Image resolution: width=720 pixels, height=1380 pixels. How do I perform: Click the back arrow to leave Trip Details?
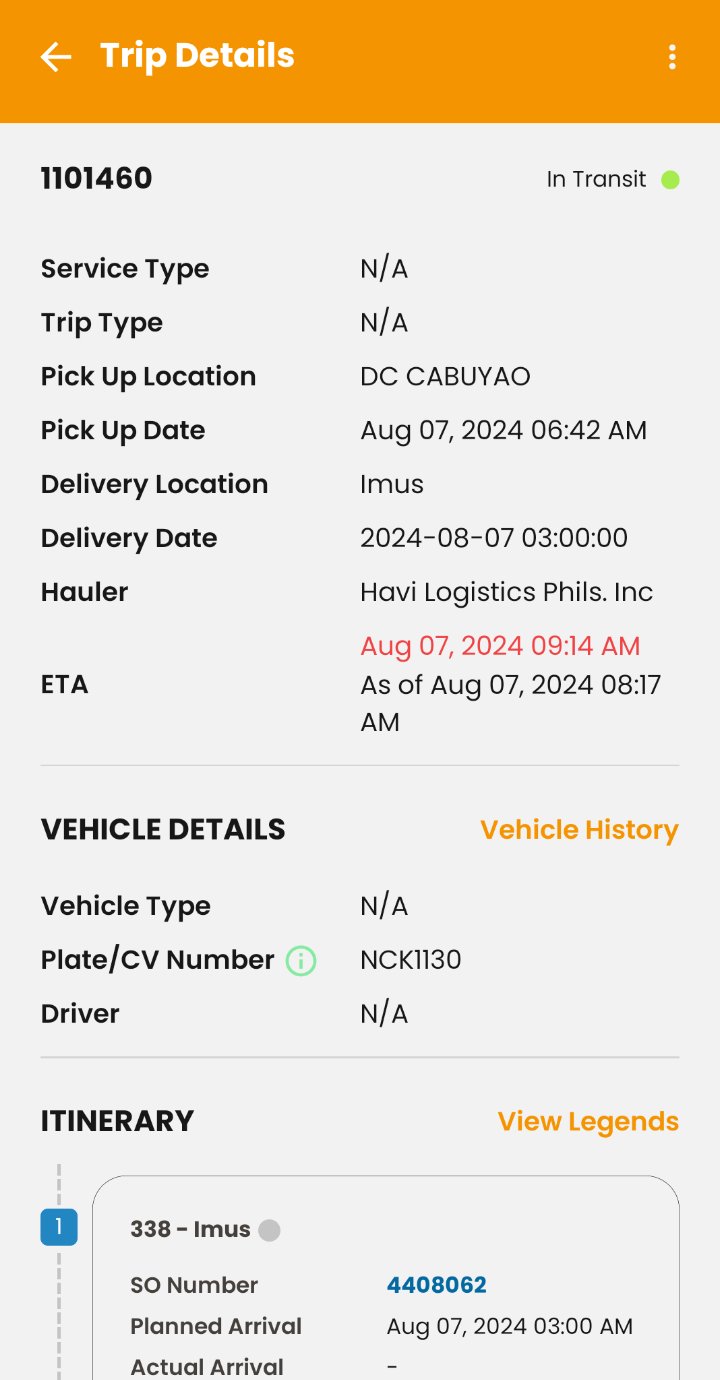tap(55, 57)
